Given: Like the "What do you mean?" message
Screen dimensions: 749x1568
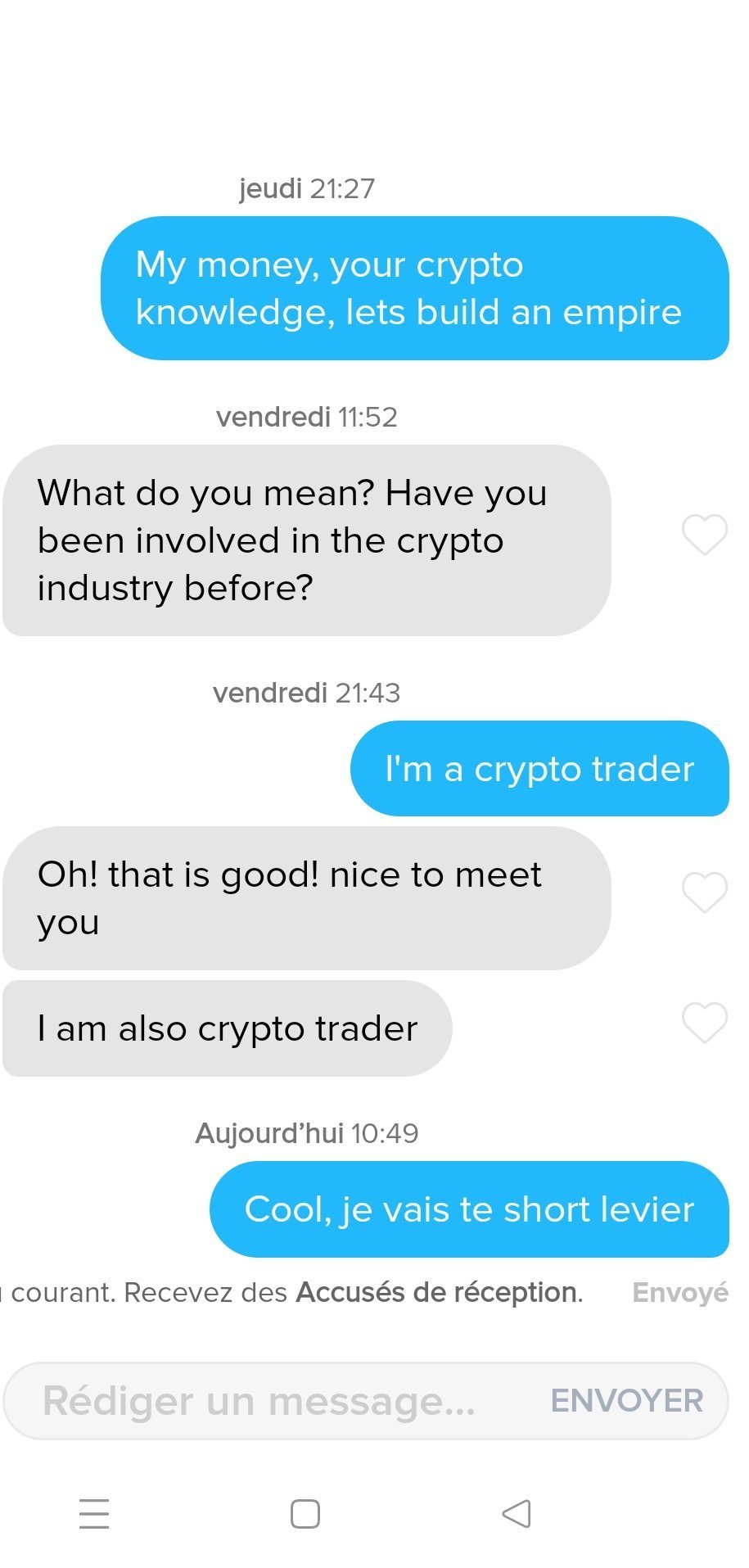Looking at the screenshot, I should [704, 535].
